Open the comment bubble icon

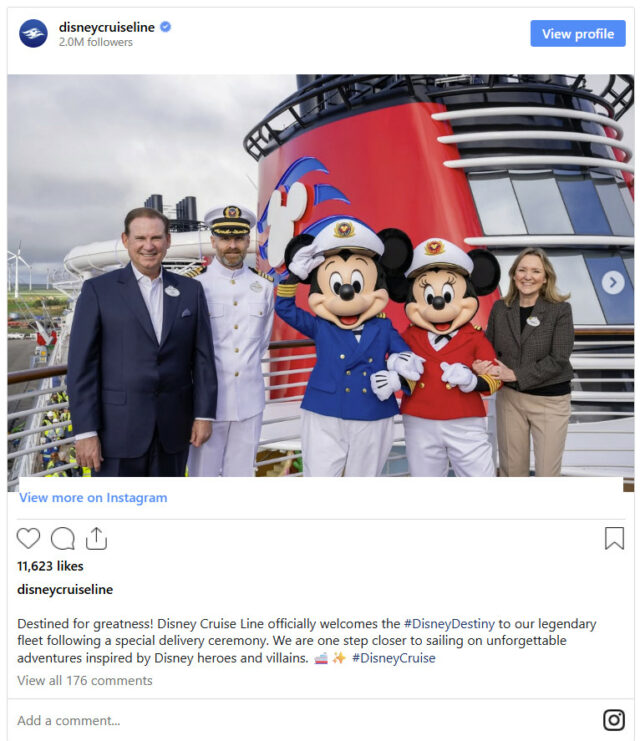click(x=63, y=538)
